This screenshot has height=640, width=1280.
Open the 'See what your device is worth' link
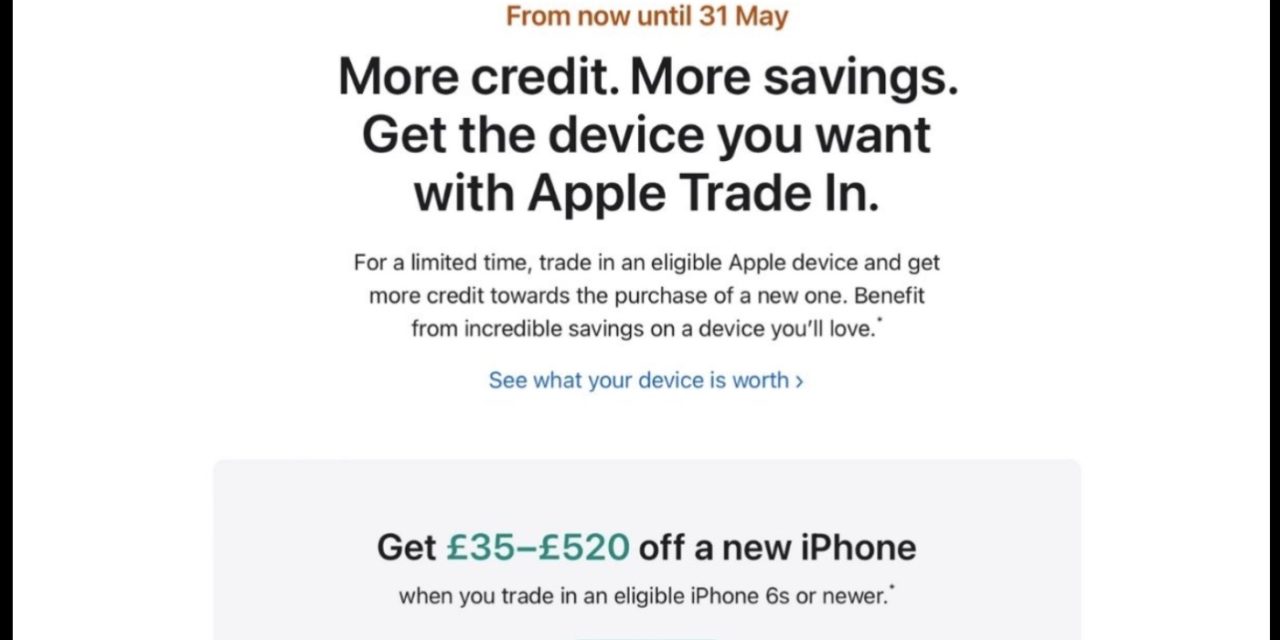tap(645, 381)
